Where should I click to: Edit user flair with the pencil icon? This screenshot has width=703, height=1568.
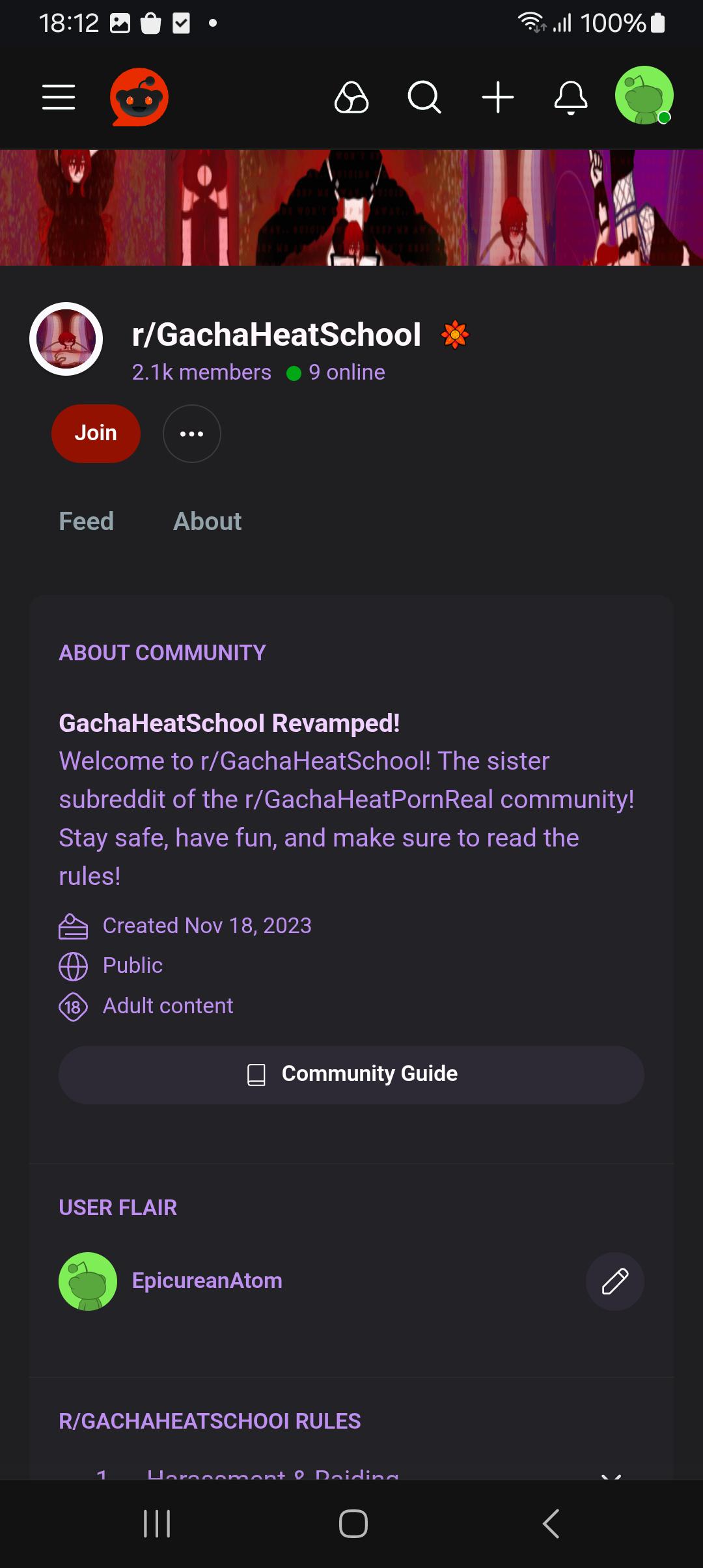615,1281
